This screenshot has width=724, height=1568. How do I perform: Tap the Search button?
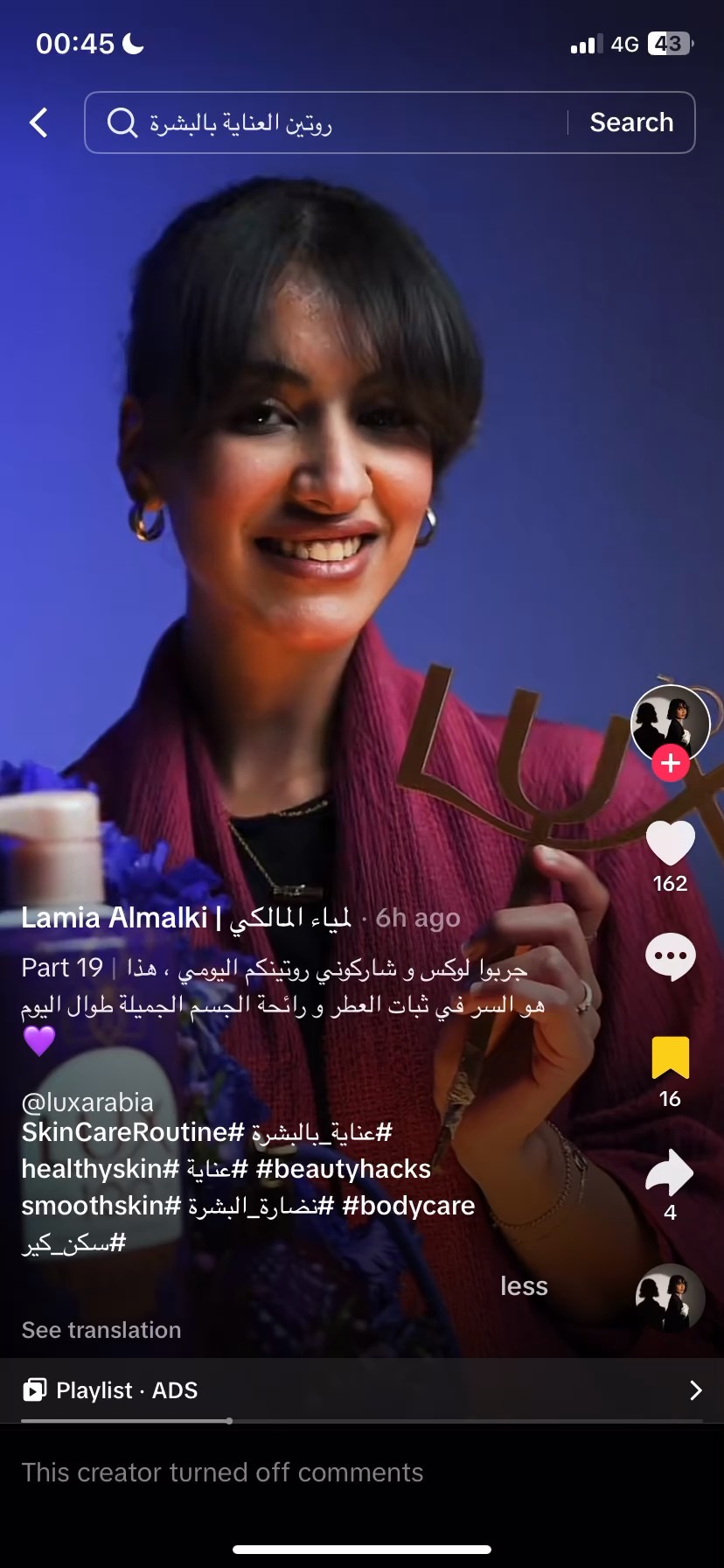click(631, 122)
